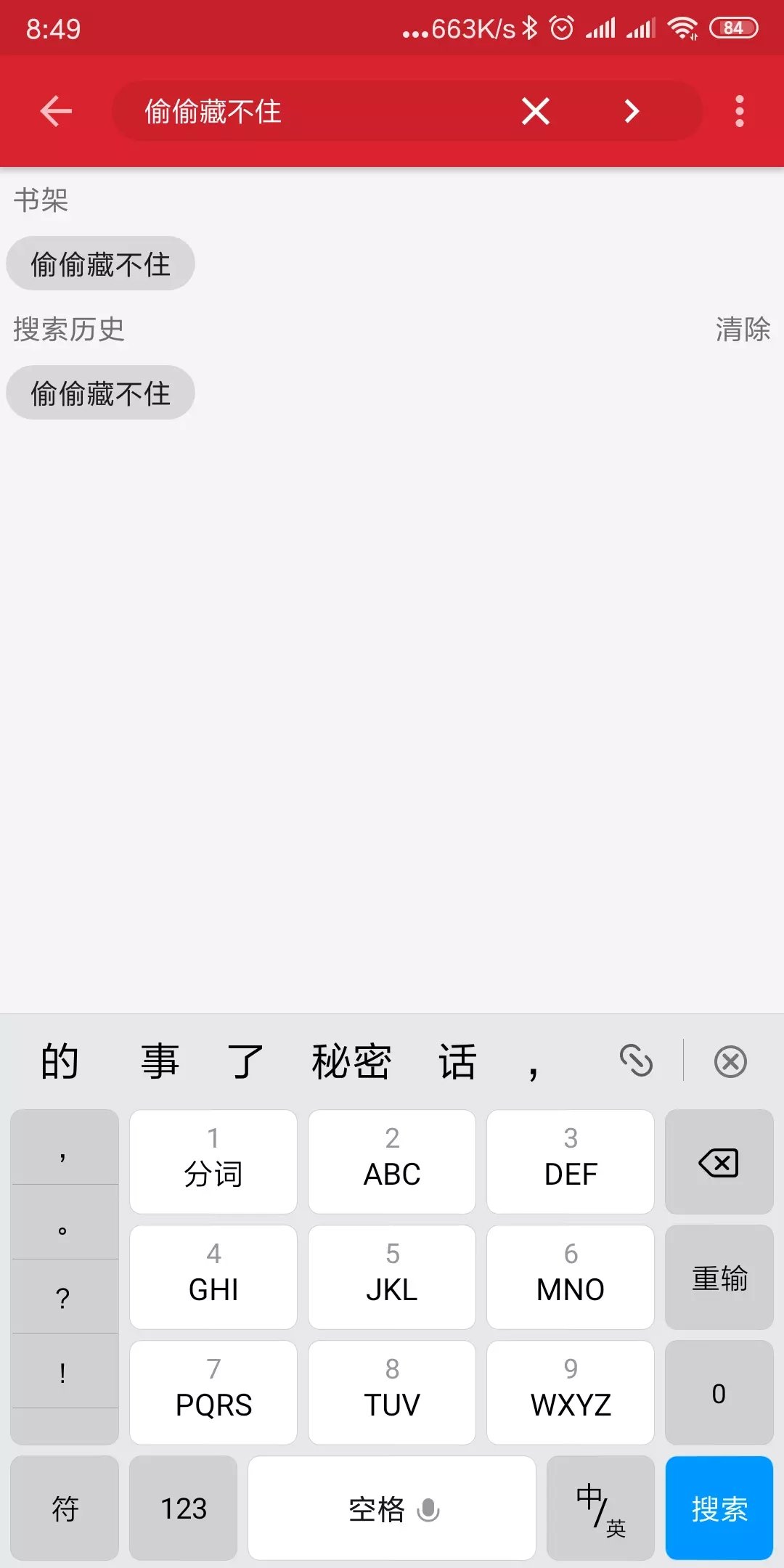Tap the 空格 space bar
This screenshot has height=1568, width=784.
click(x=392, y=1508)
